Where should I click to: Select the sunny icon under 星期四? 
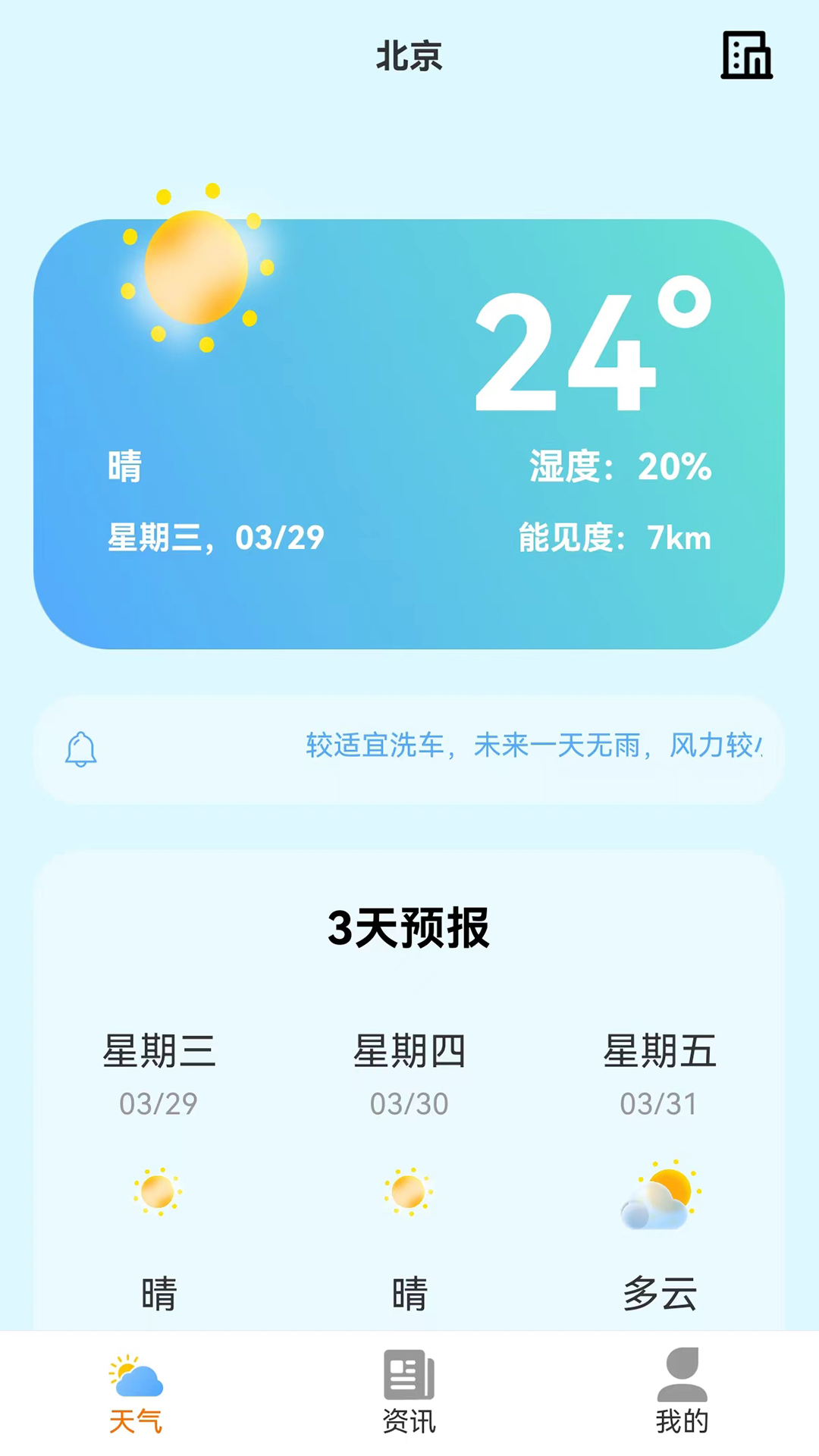pyautogui.click(x=409, y=1193)
